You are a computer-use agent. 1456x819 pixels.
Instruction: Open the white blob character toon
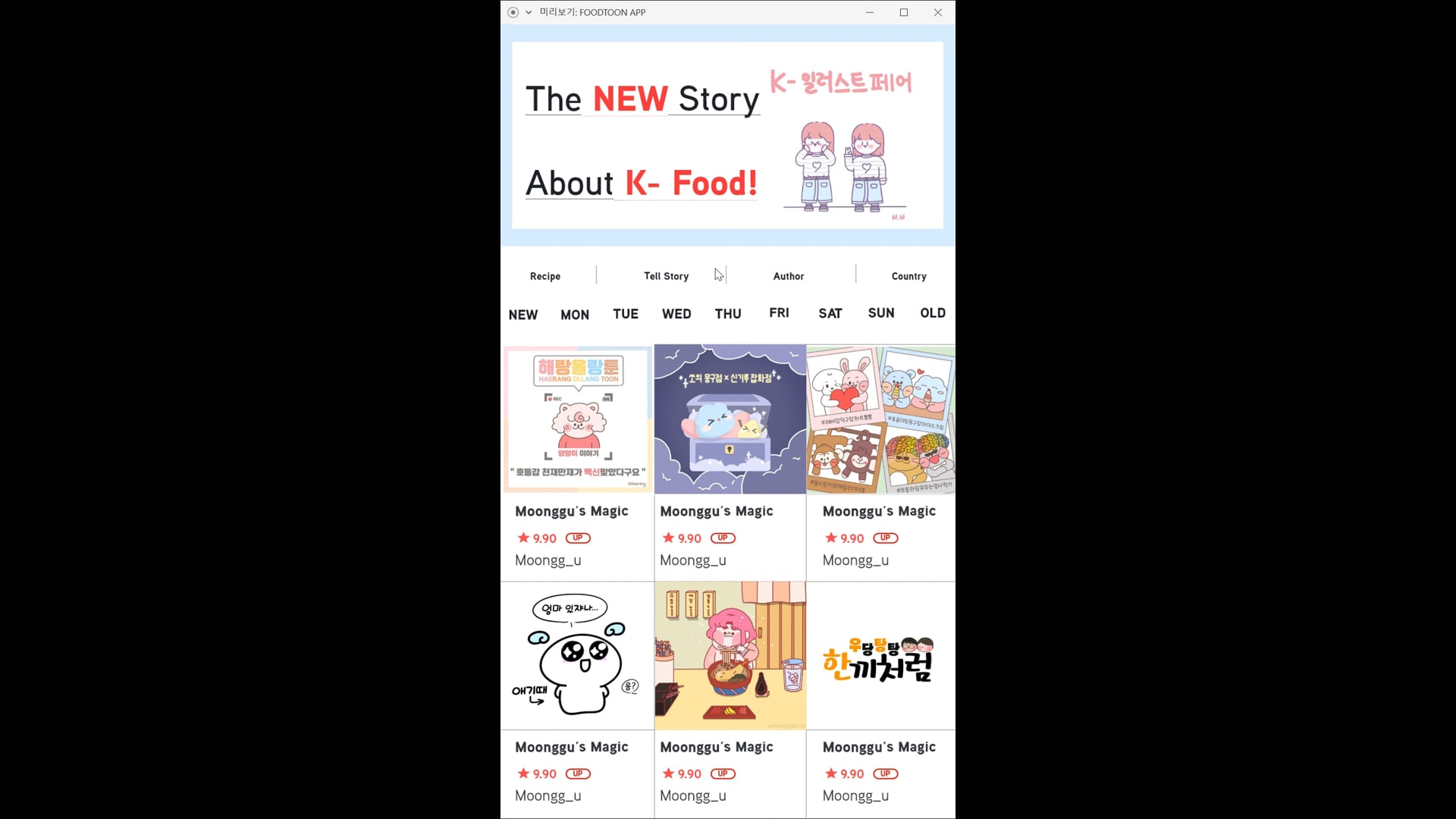pyautogui.click(x=577, y=655)
